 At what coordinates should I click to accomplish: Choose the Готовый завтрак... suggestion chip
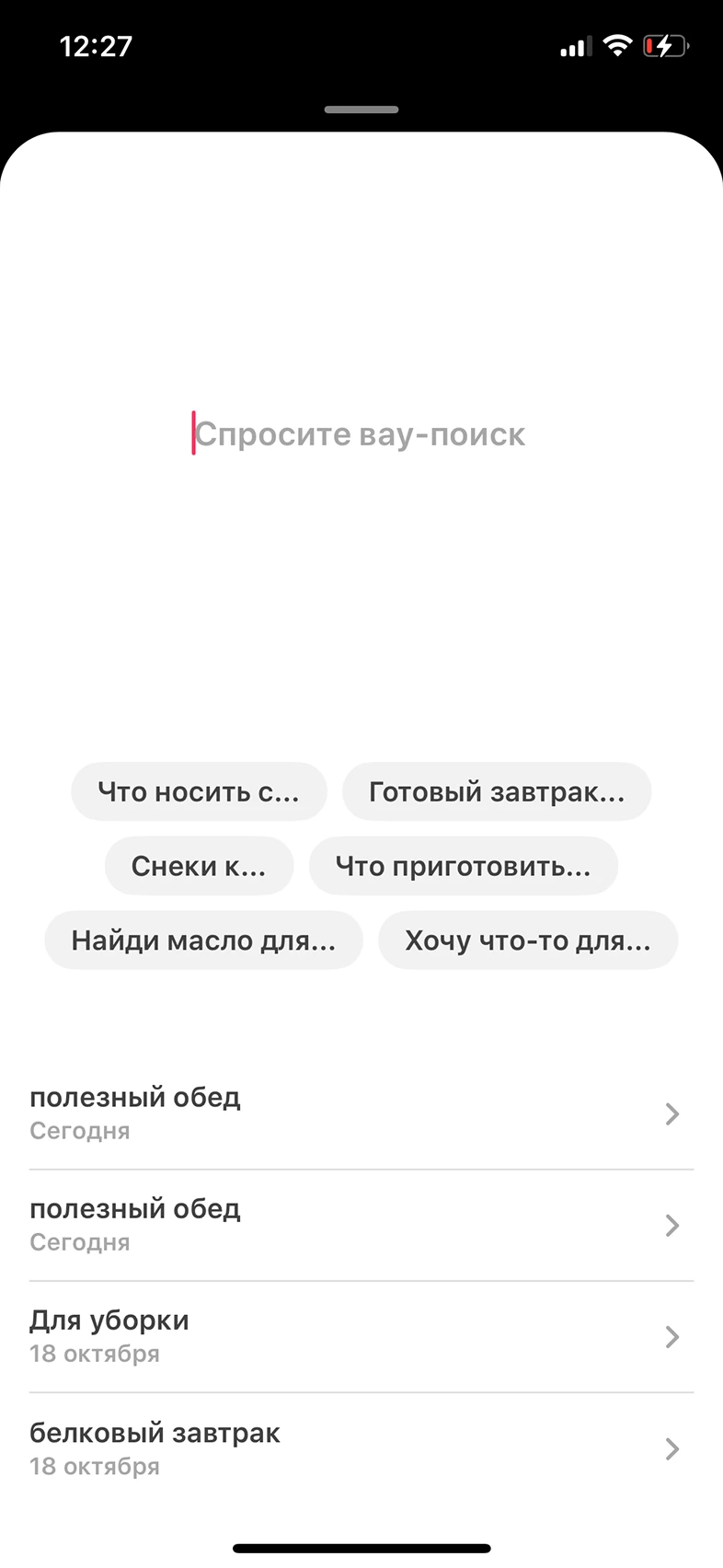(x=497, y=791)
